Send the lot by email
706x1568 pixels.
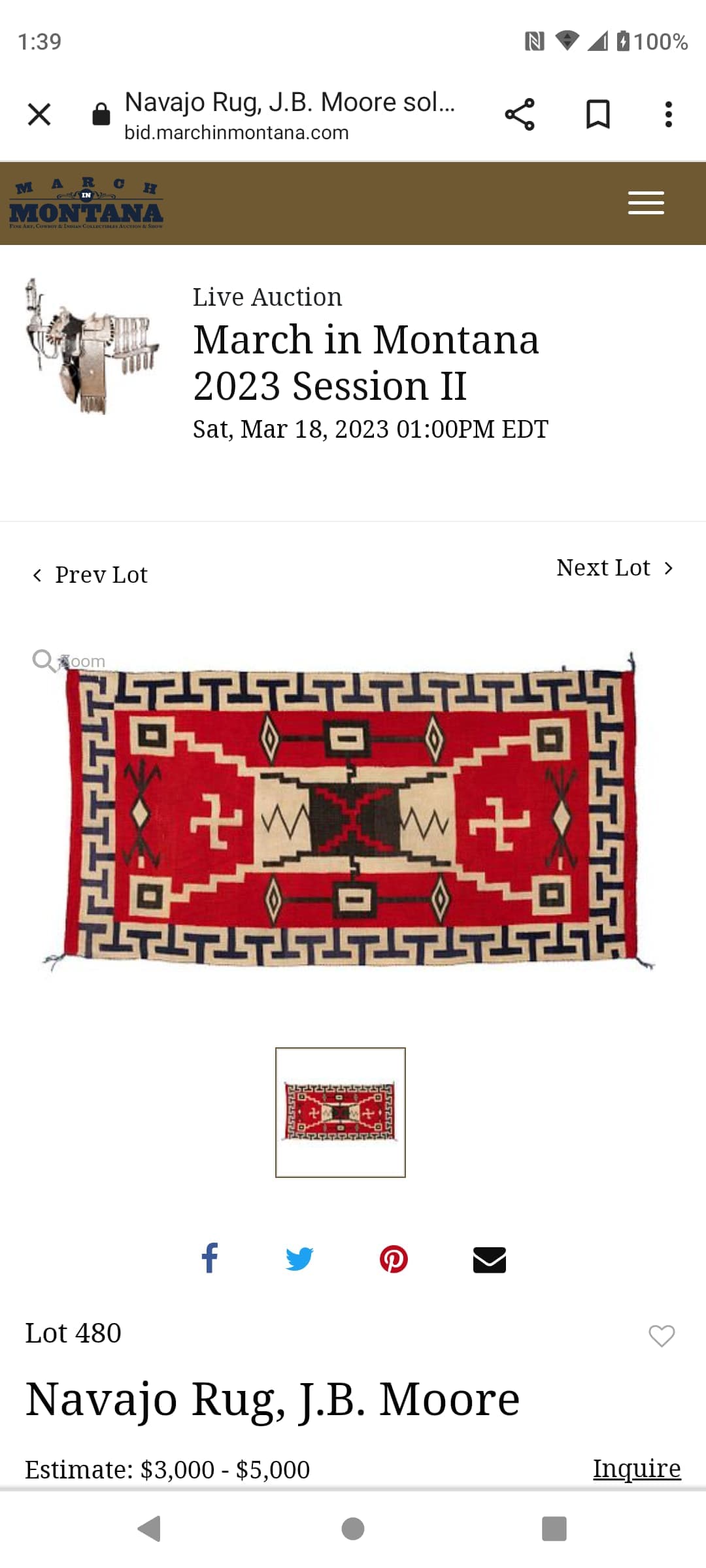click(490, 1260)
